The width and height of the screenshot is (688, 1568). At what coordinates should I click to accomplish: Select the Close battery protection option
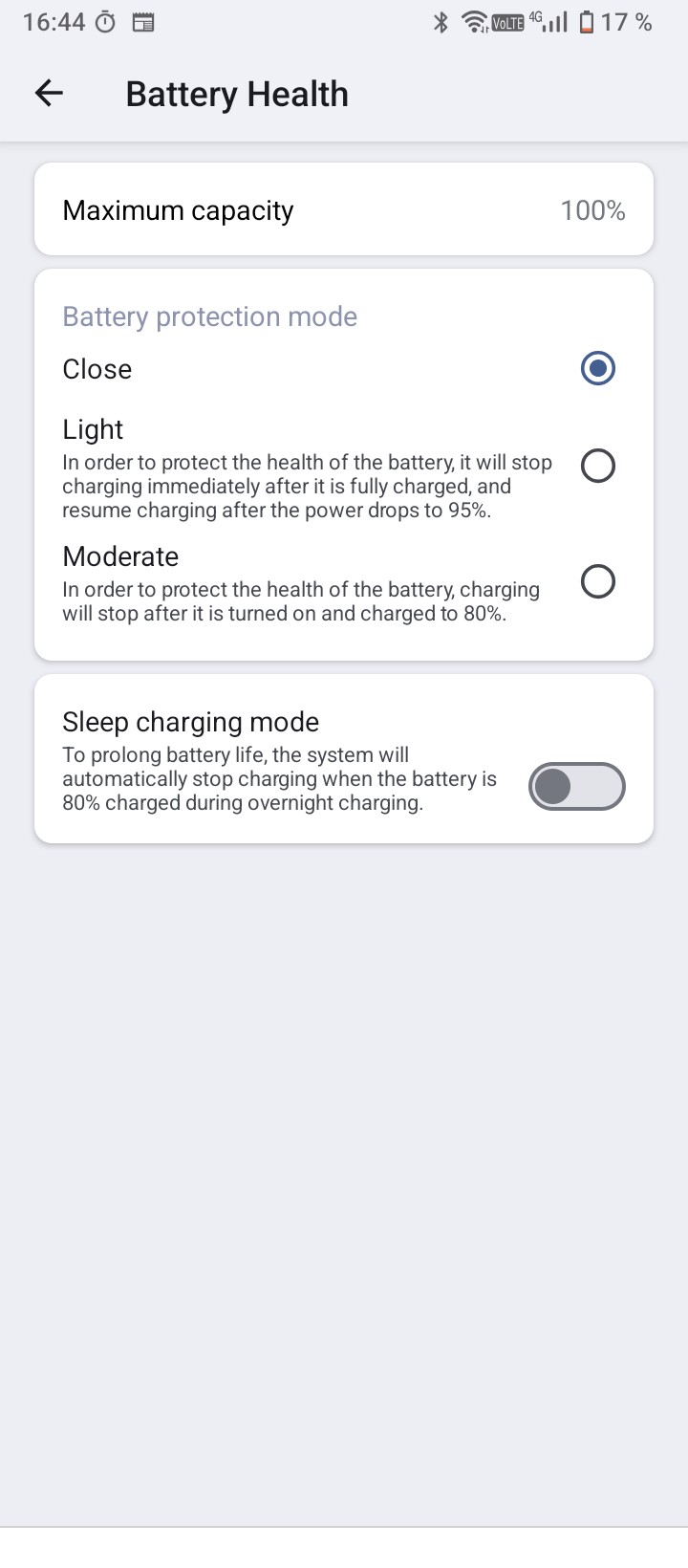597,369
